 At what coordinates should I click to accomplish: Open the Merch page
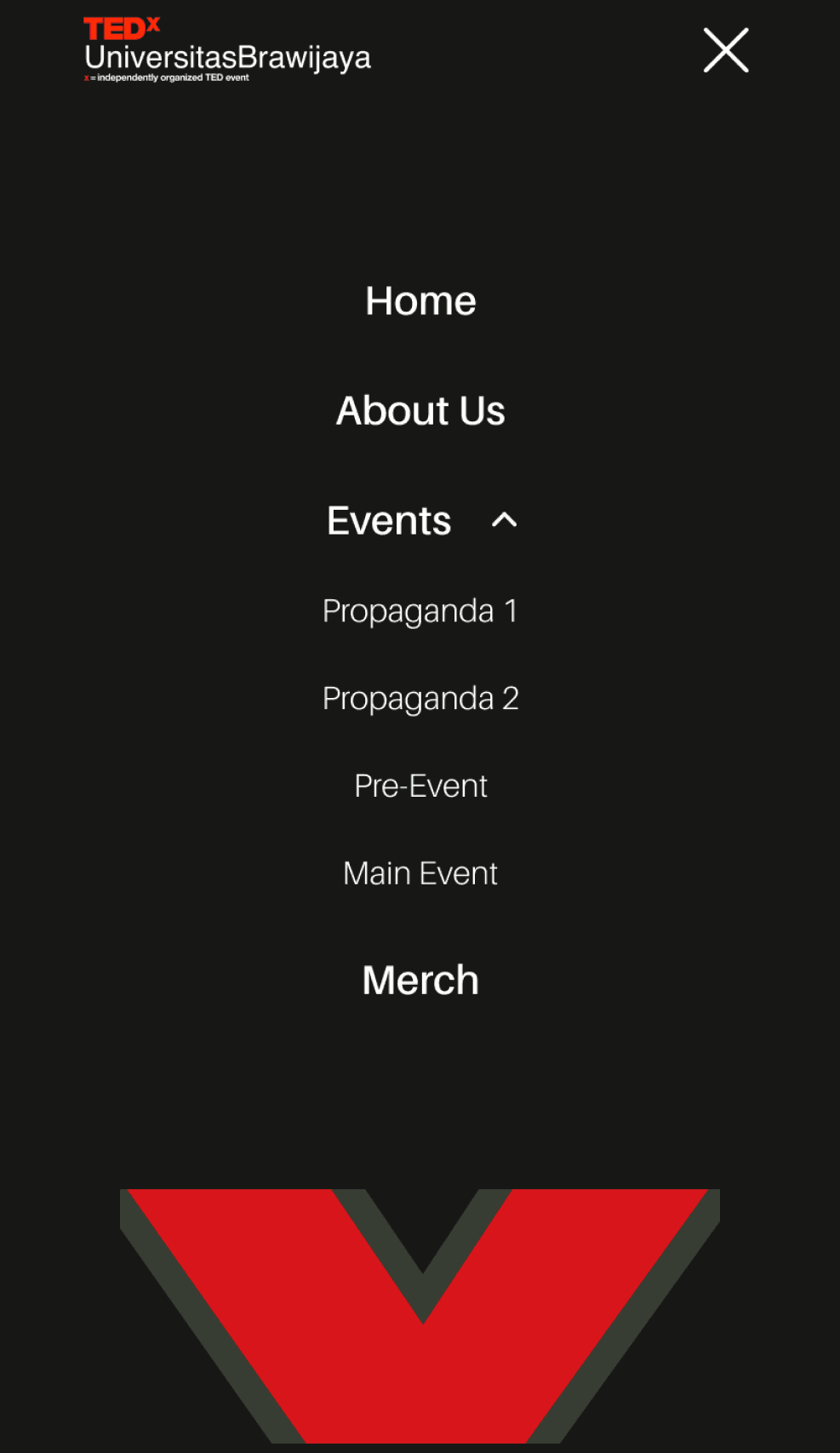[420, 981]
